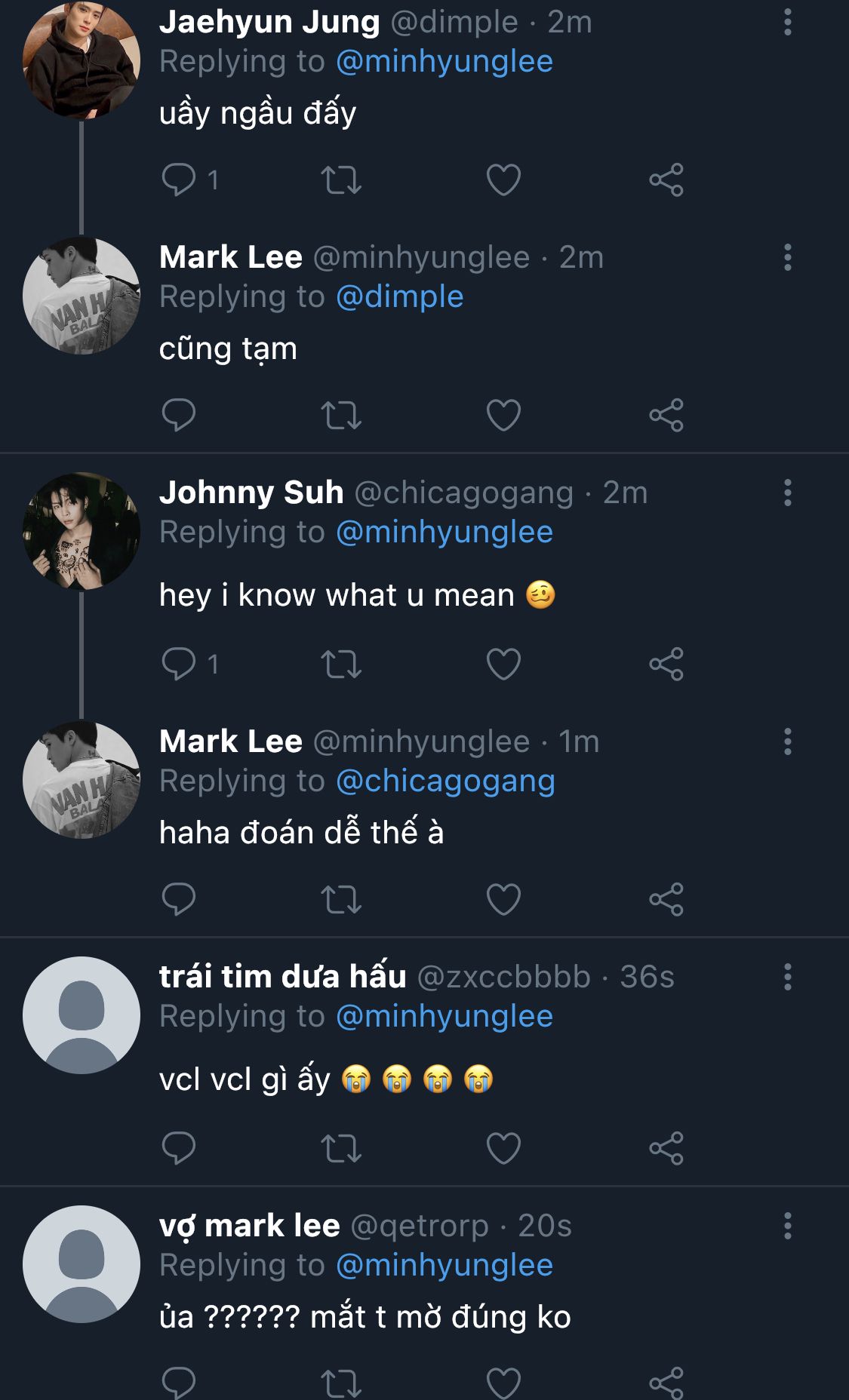Open overflow menu on vợ mark lee's tweet
This screenshot has width=849, height=1400.
tap(787, 1226)
